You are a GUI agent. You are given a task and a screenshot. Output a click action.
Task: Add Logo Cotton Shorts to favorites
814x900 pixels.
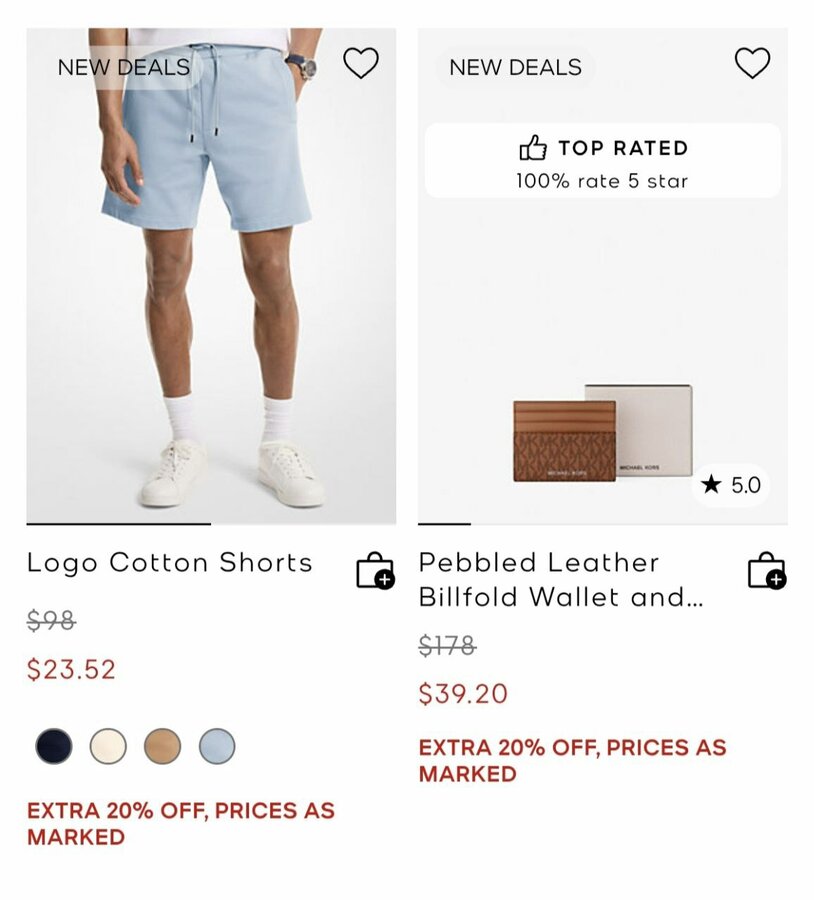pyautogui.click(x=361, y=63)
